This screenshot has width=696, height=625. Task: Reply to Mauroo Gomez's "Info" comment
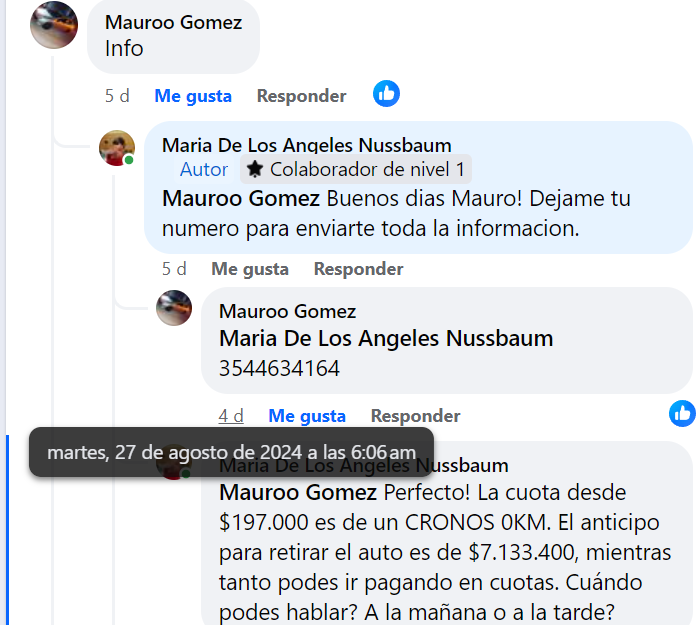click(x=301, y=96)
